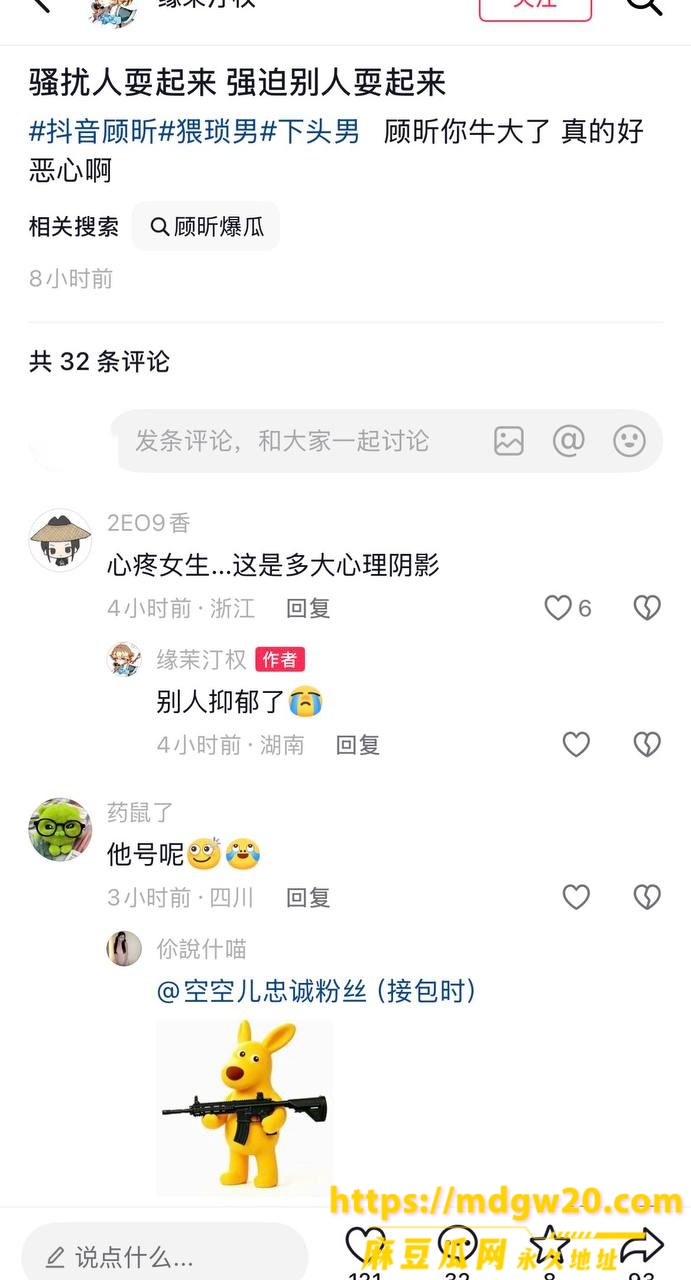The image size is (691, 1280).
Task: Follow the author with 关注 button
Action: coord(535,8)
